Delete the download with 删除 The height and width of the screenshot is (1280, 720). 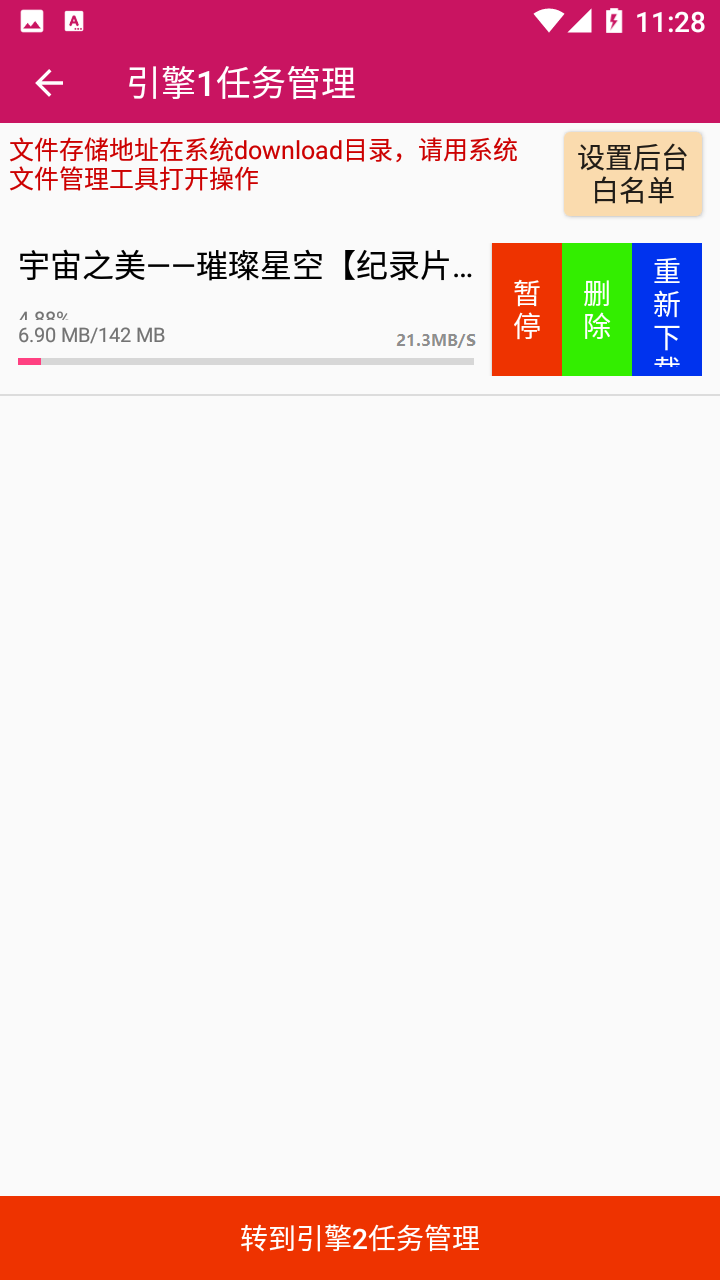click(x=597, y=310)
